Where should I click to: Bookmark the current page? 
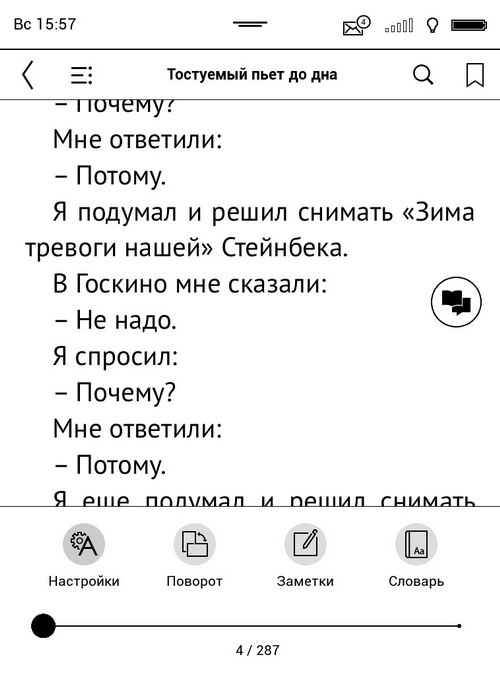(475, 75)
